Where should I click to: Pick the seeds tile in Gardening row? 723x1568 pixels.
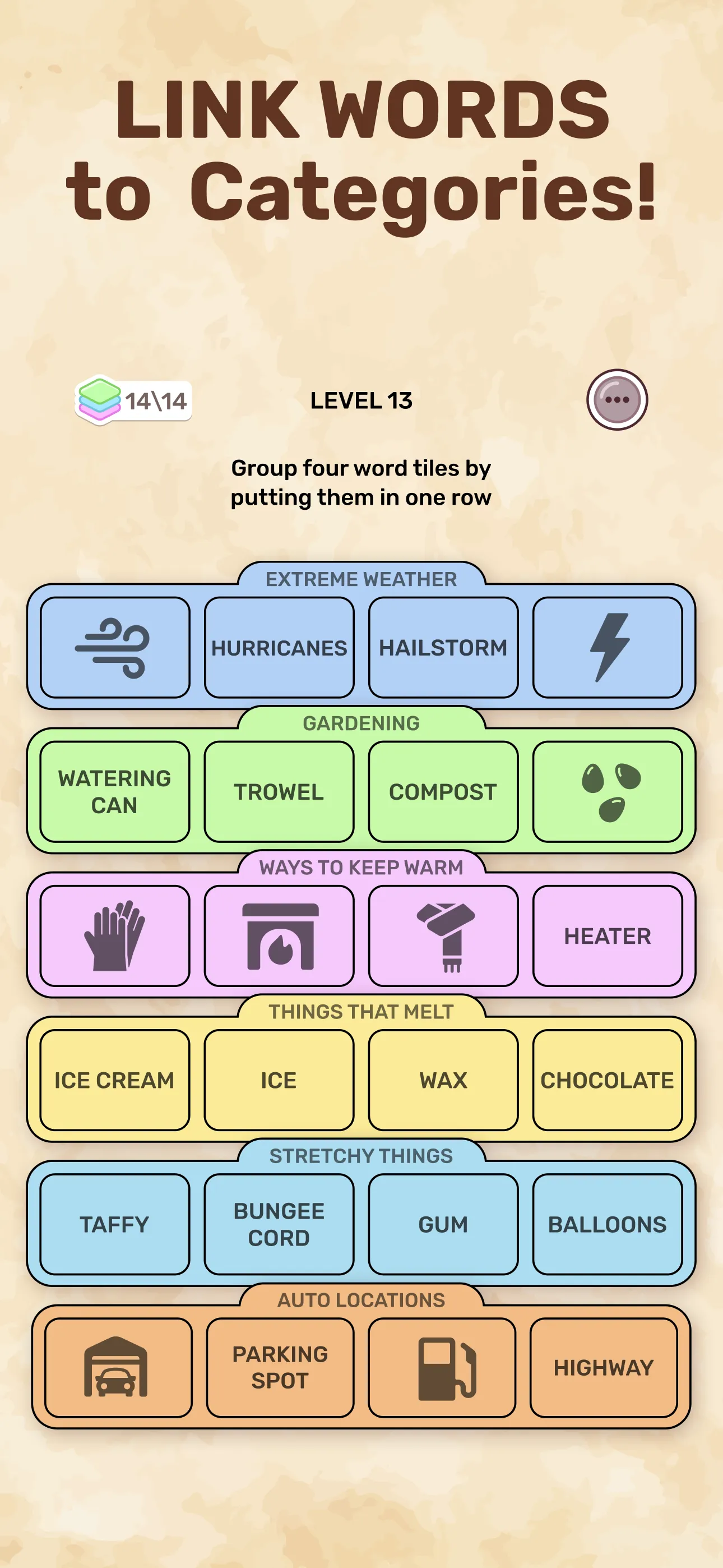coord(608,791)
